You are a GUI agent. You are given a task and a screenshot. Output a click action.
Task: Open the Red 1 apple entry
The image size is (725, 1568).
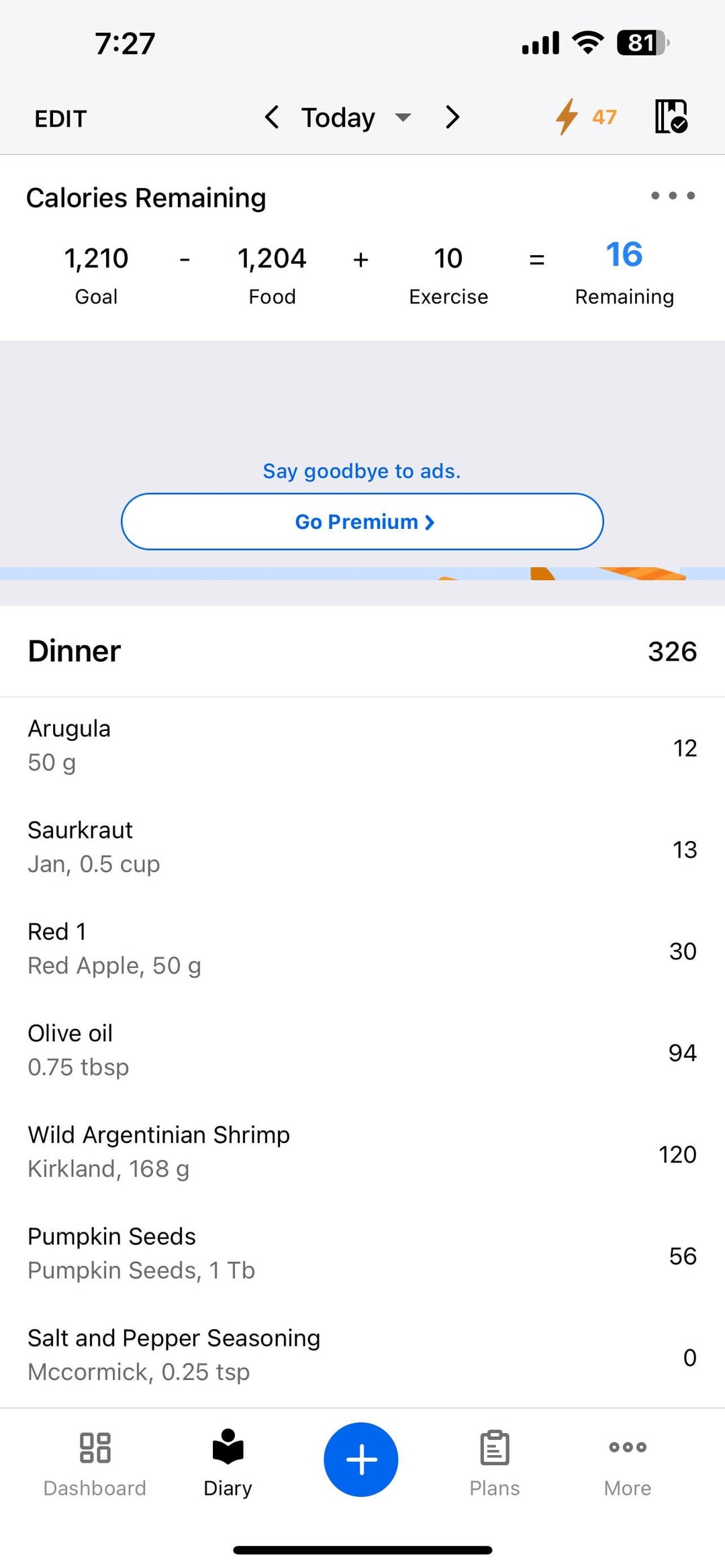coord(362,950)
